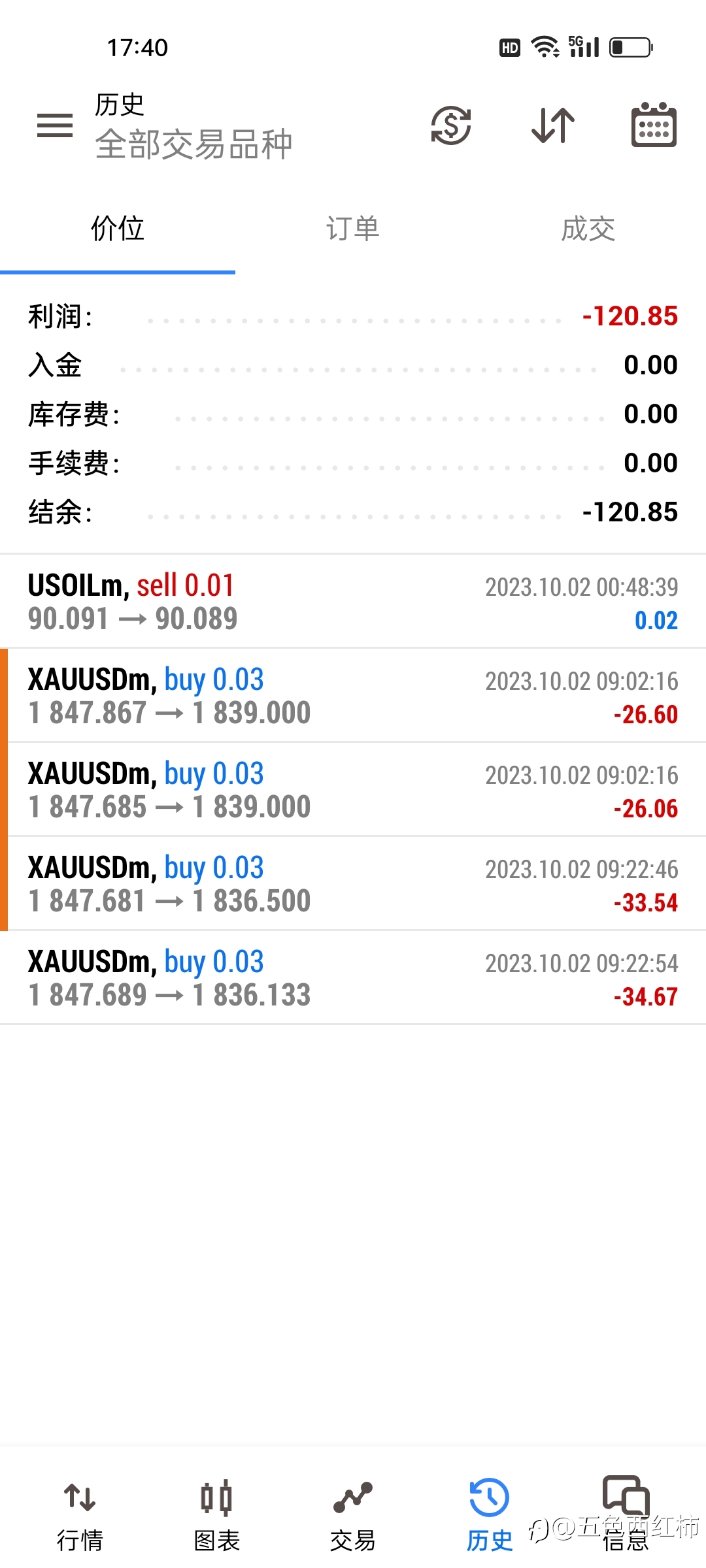Open XAUUSDm position with loss -34.67
706x1568 pixels.
pos(353,978)
